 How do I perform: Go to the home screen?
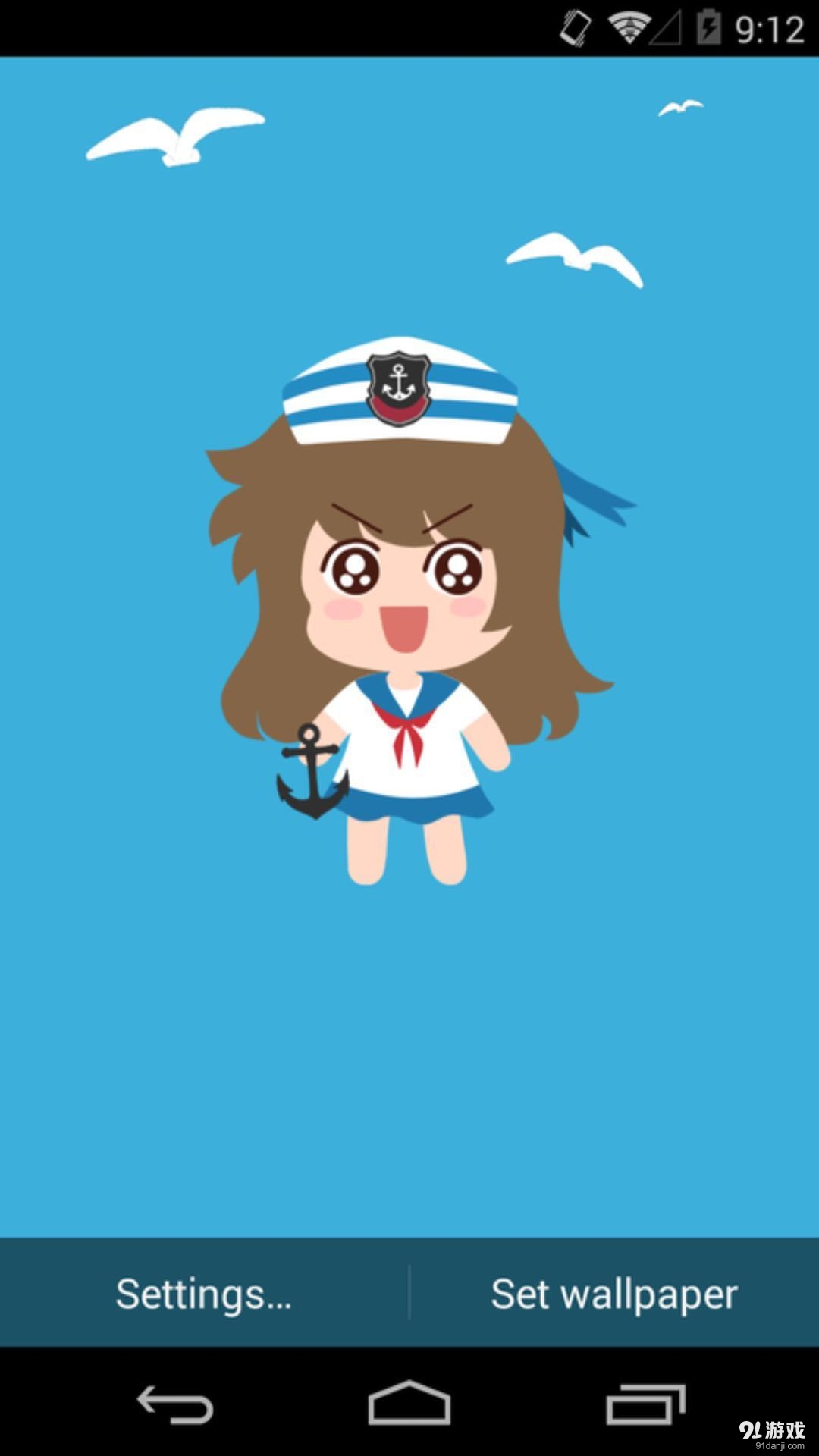pos(409,1404)
